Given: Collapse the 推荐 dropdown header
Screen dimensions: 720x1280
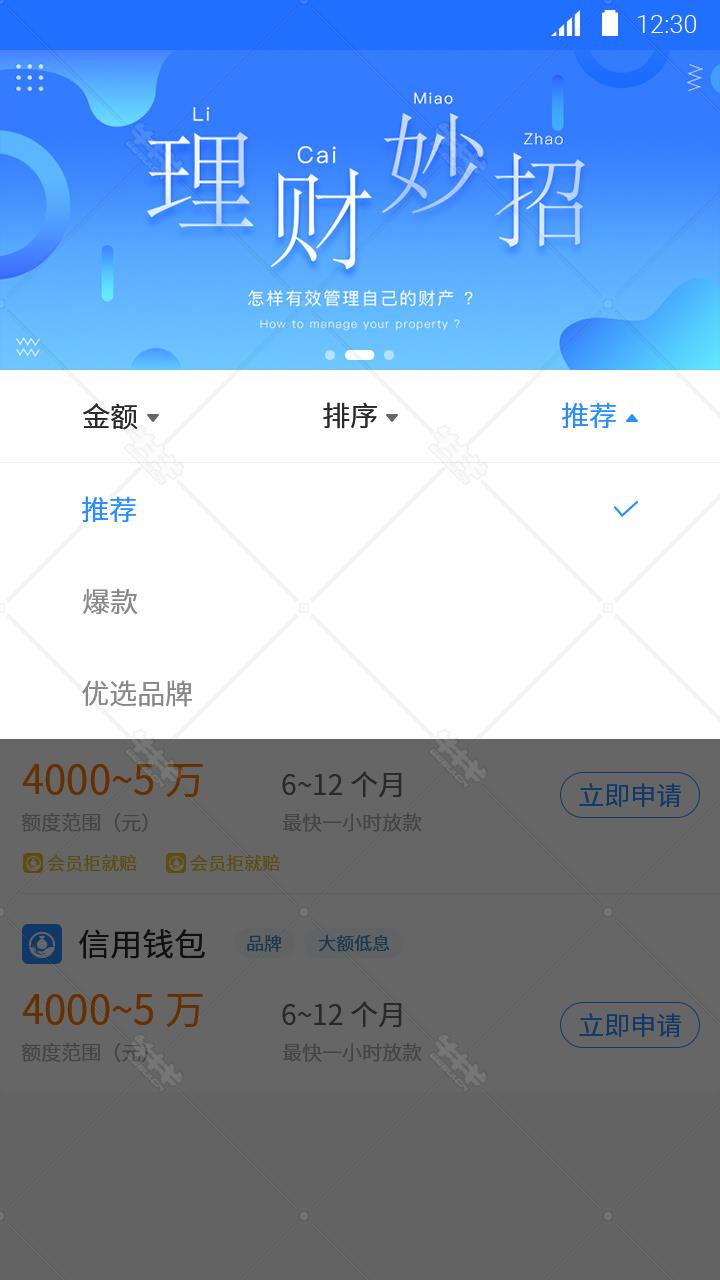Looking at the screenshot, I should click(x=599, y=417).
